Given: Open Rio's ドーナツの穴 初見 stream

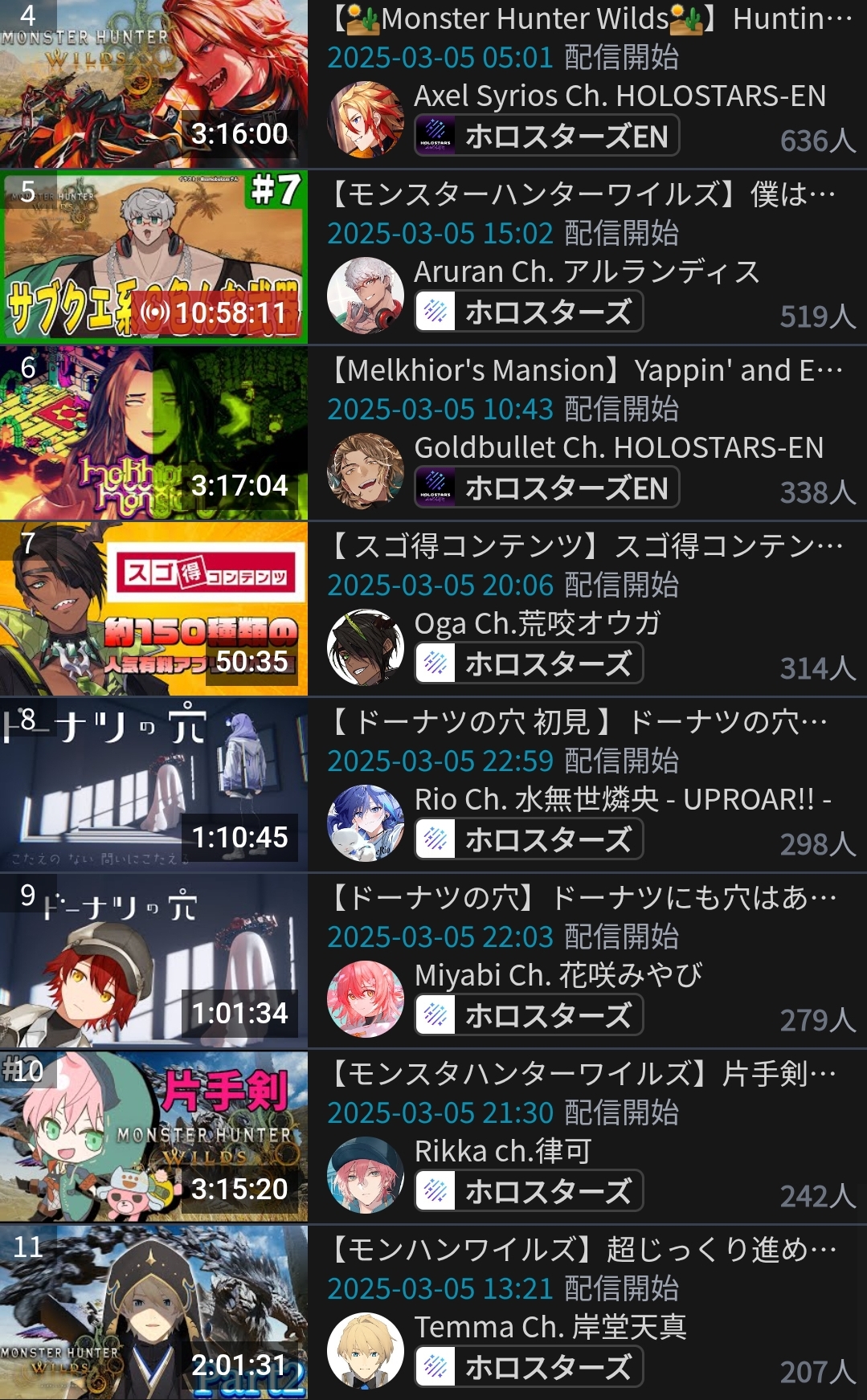Looking at the screenshot, I should [x=579, y=722].
